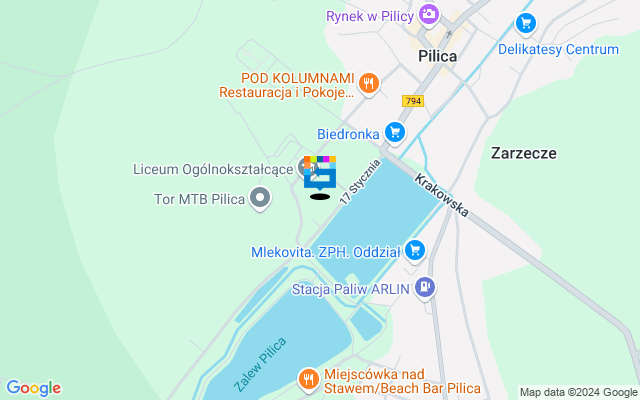This screenshot has height=400, width=640.
Task: Tap the Biedronka store marker
Action: click(x=395, y=132)
